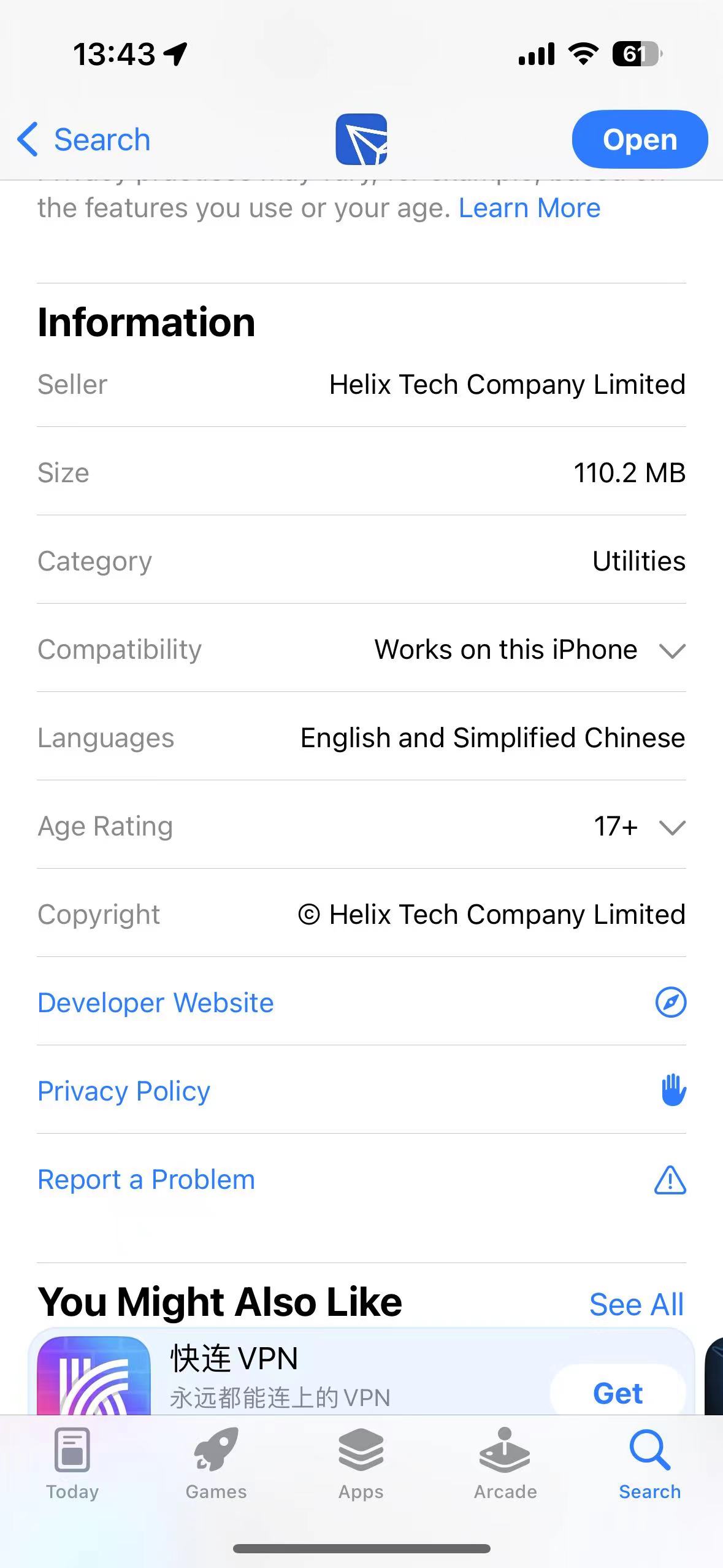Expand the Age Rating details
This screenshot has height=1568, width=723.
(671, 827)
